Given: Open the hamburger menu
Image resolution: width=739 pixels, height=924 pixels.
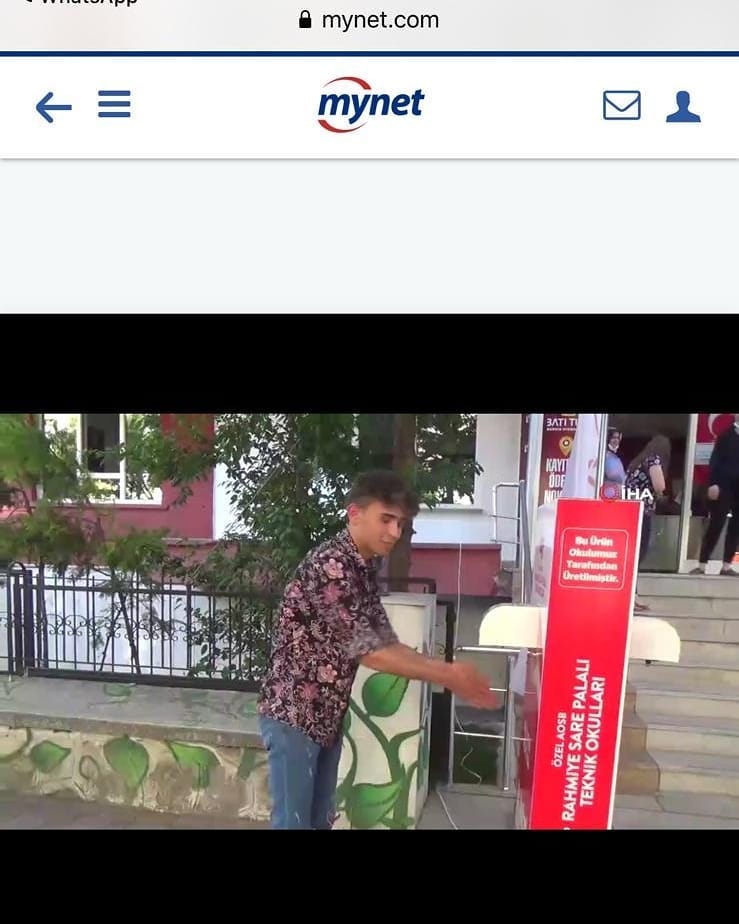Looking at the screenshot, I should point(114,104).
